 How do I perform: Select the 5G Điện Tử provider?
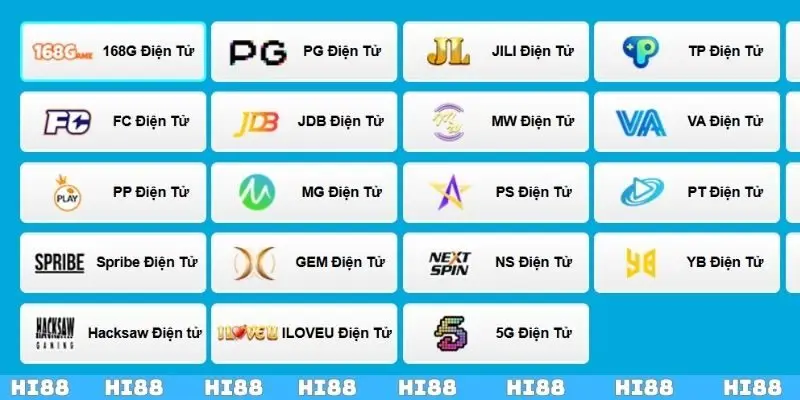(496, 333)
